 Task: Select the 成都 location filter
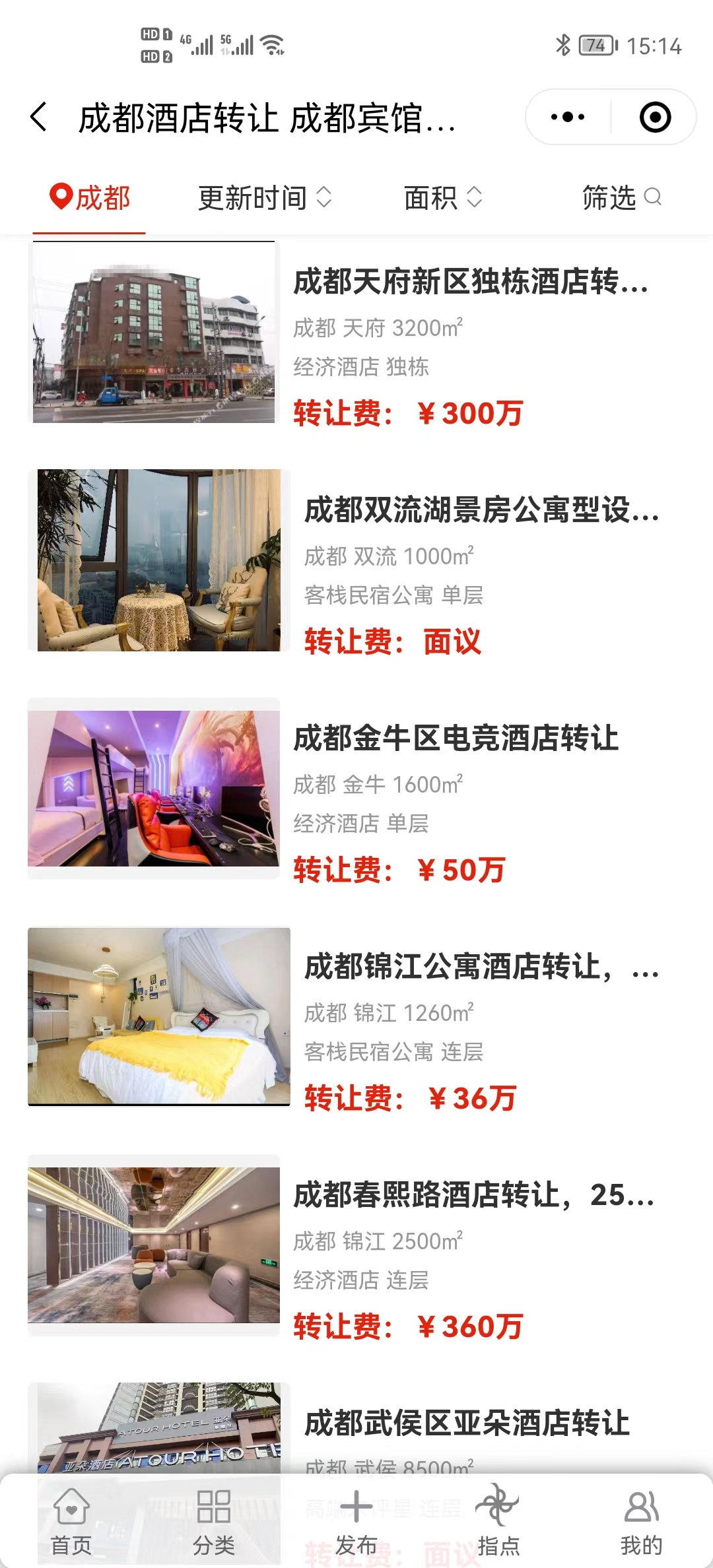90,197
